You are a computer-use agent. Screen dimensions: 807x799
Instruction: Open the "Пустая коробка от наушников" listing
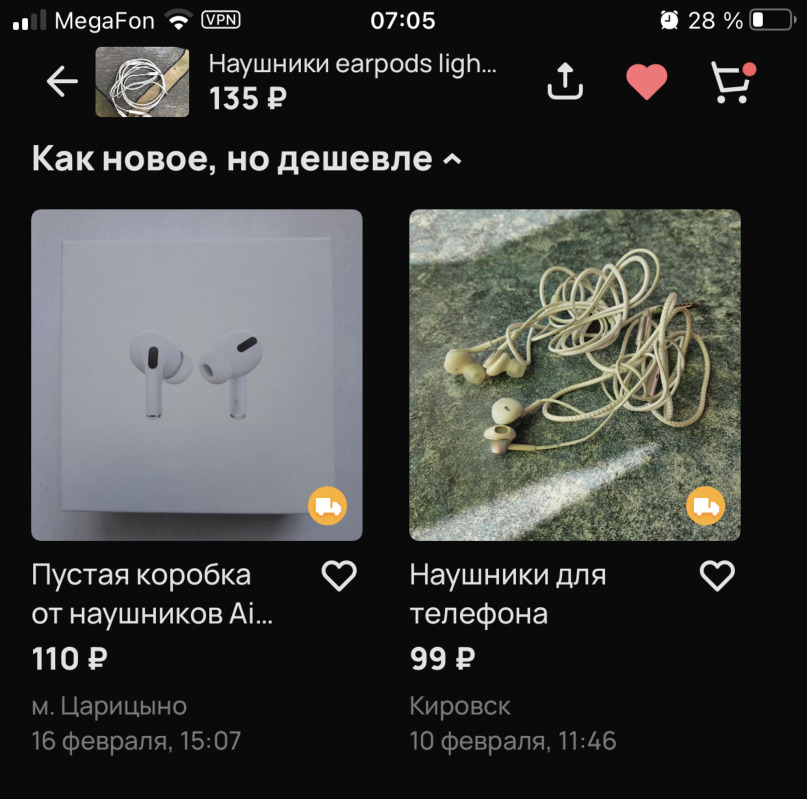tap(197, 375)
